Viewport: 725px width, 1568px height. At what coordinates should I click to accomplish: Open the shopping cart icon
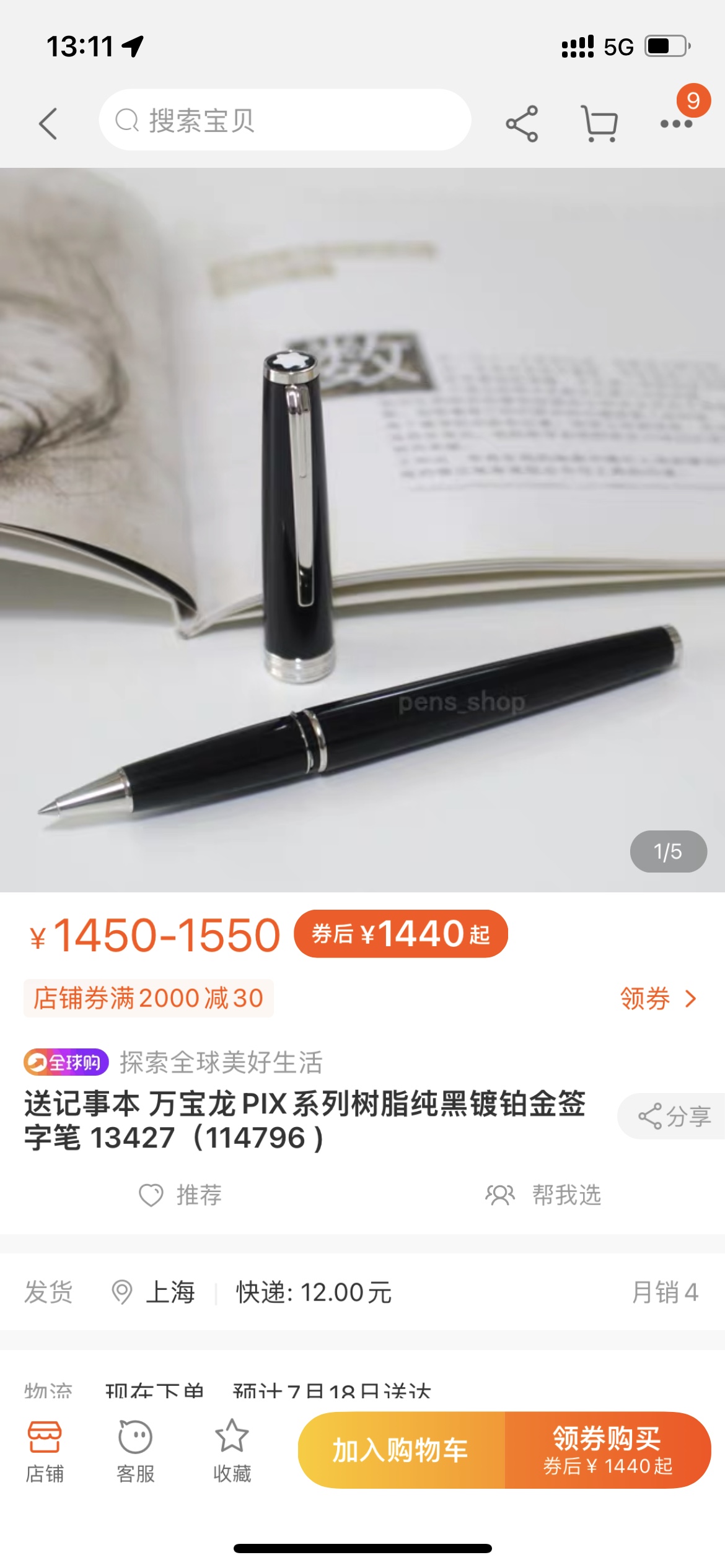[599, 123]
